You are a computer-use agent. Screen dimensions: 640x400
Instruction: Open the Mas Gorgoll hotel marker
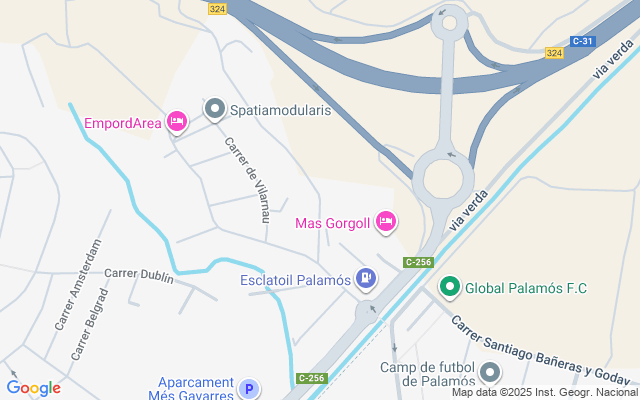pyautogui.click(x=387, y=221)
